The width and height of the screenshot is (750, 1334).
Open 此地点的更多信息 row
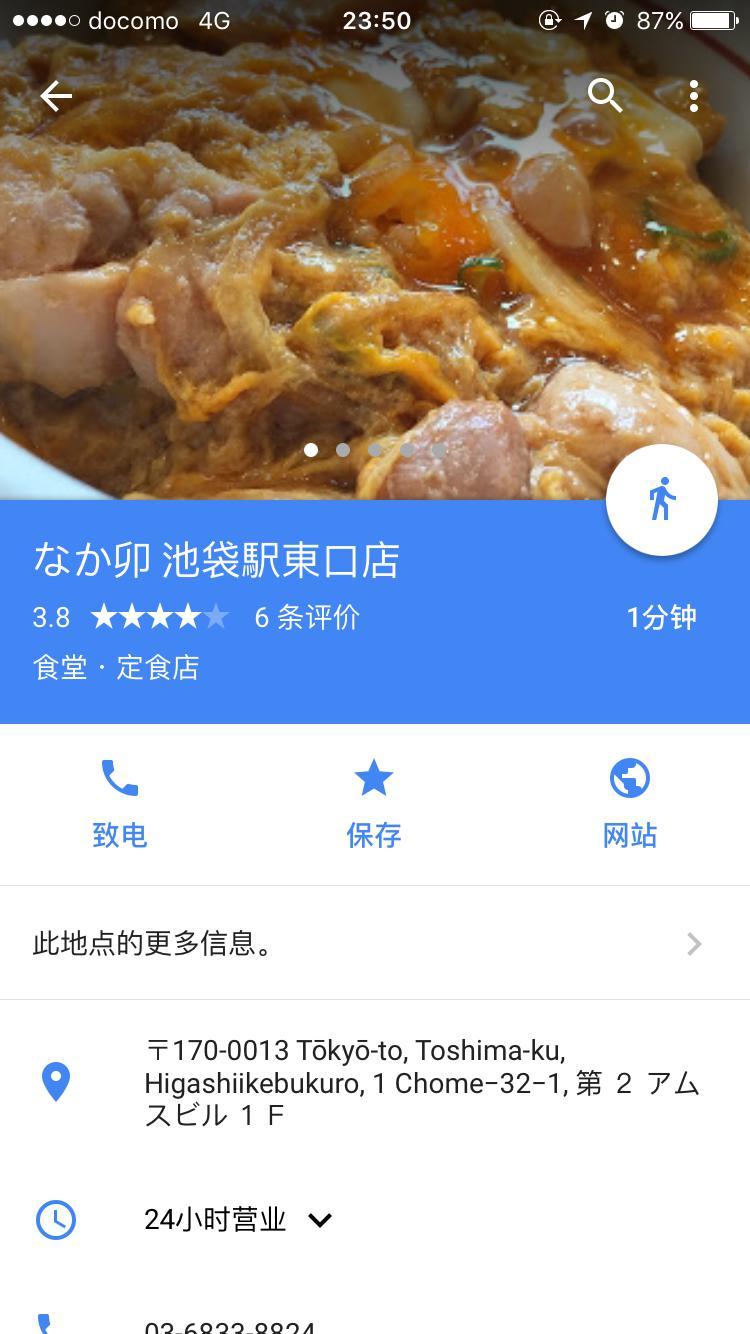[374, 943]
